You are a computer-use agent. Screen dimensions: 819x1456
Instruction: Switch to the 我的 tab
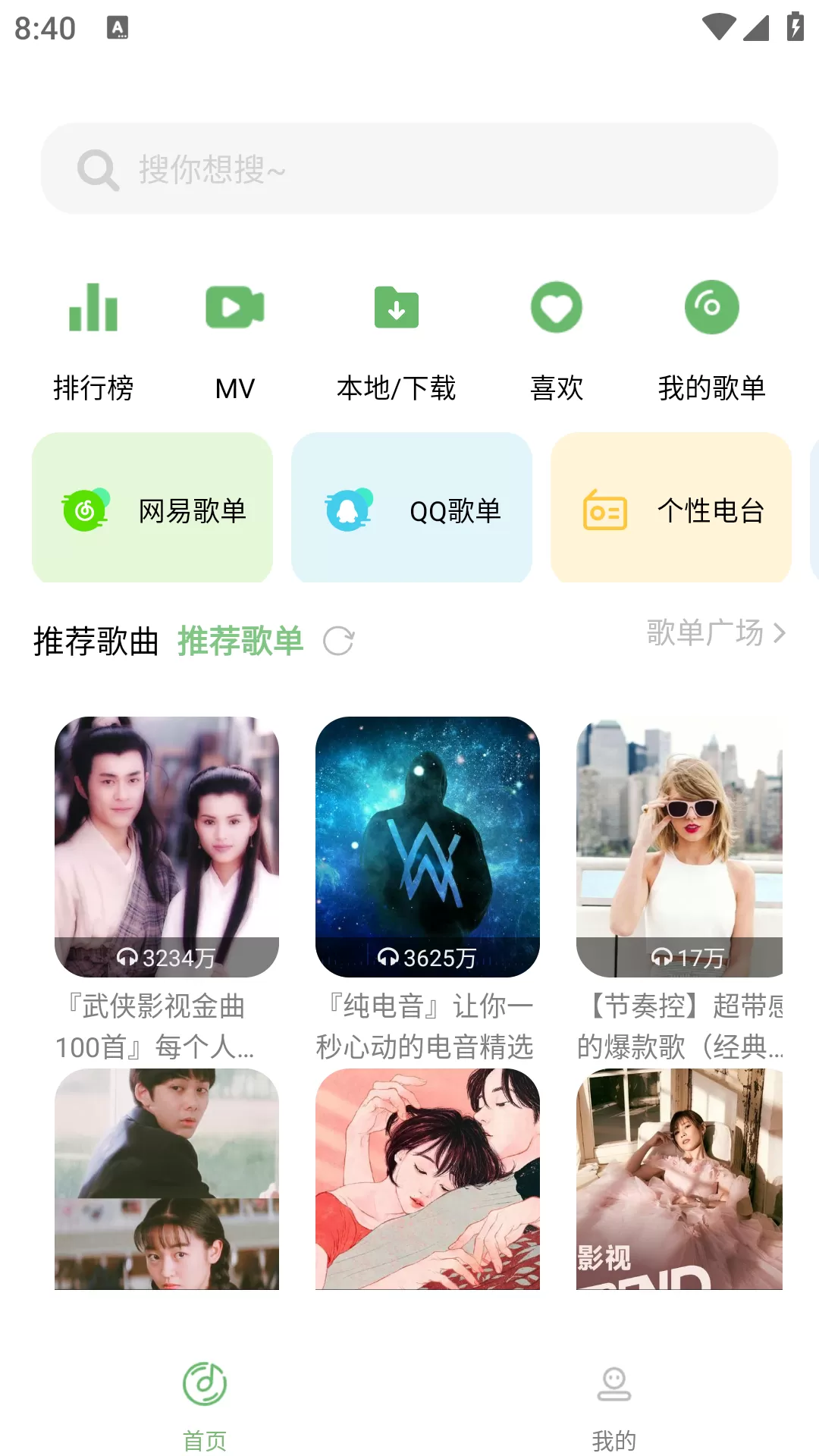[614, 1405]
